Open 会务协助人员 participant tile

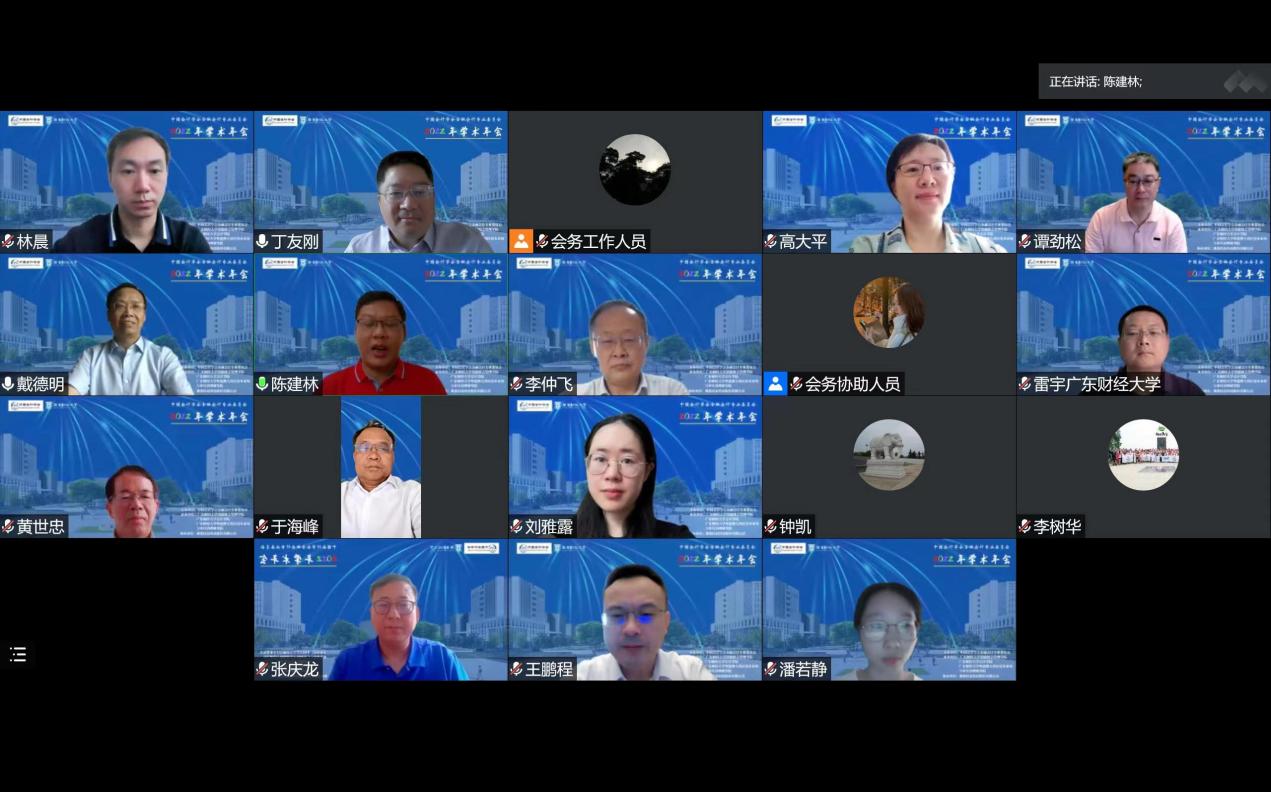point(889,324)
